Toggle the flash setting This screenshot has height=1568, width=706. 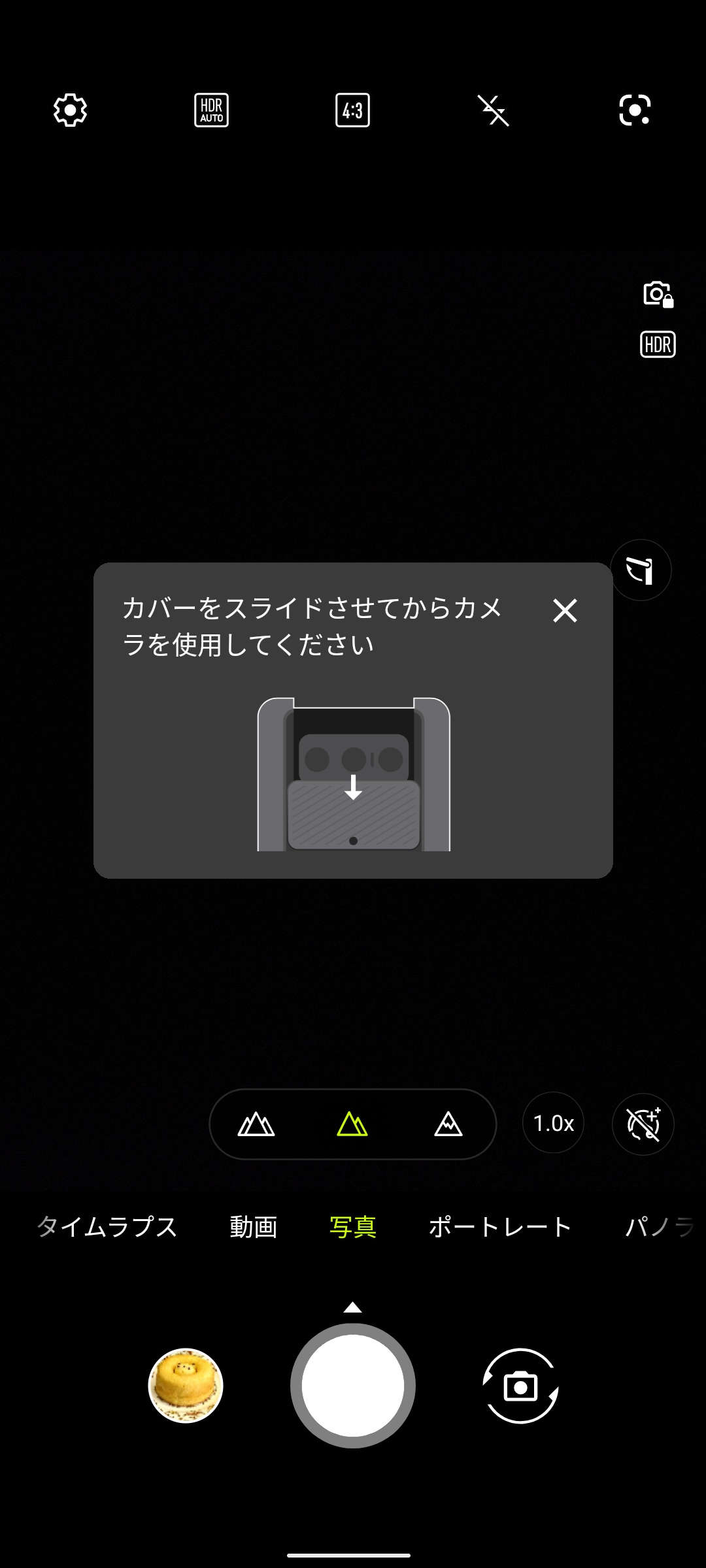[494, 110]
